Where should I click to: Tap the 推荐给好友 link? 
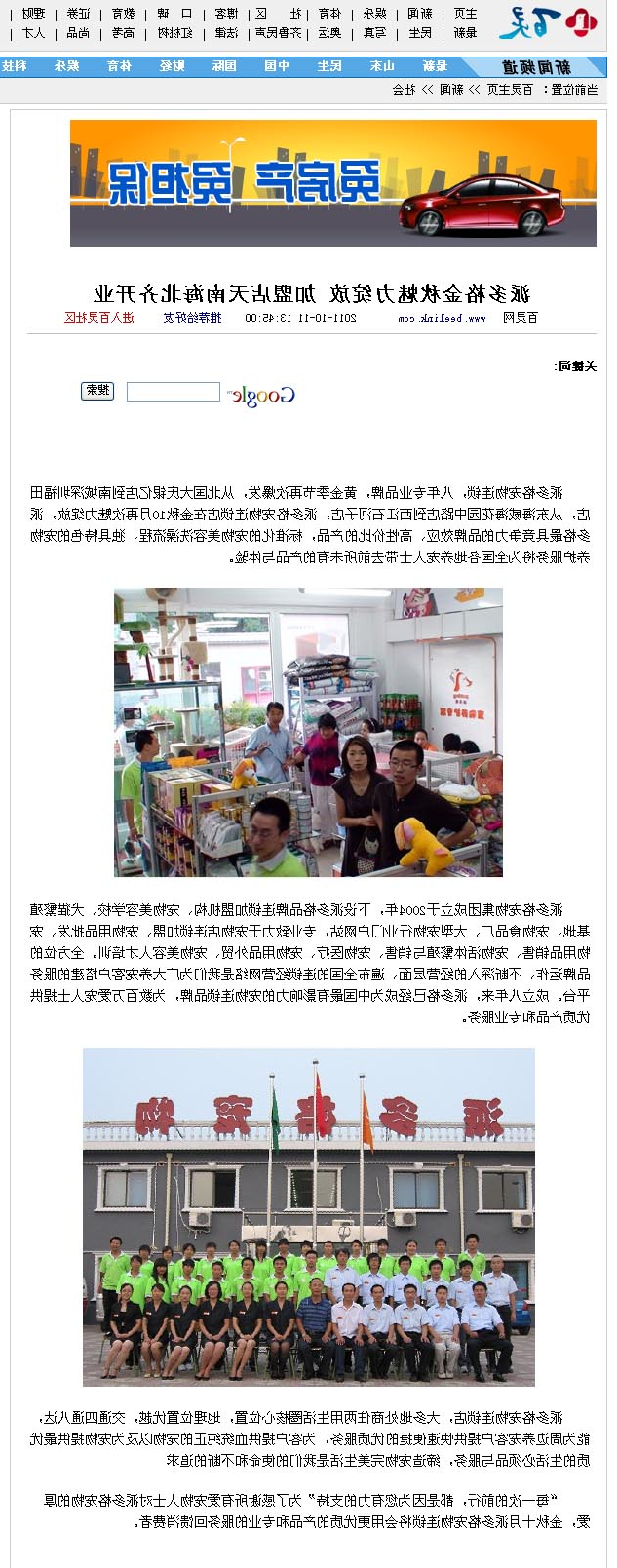pos(193,318)
